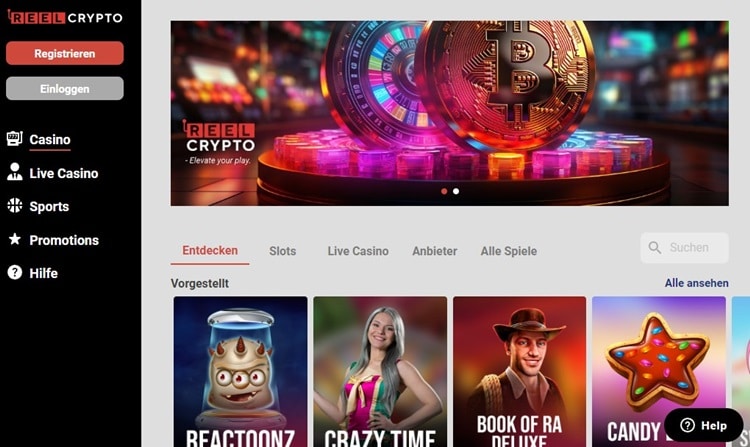Open the Help chat widget

point(704,425)
